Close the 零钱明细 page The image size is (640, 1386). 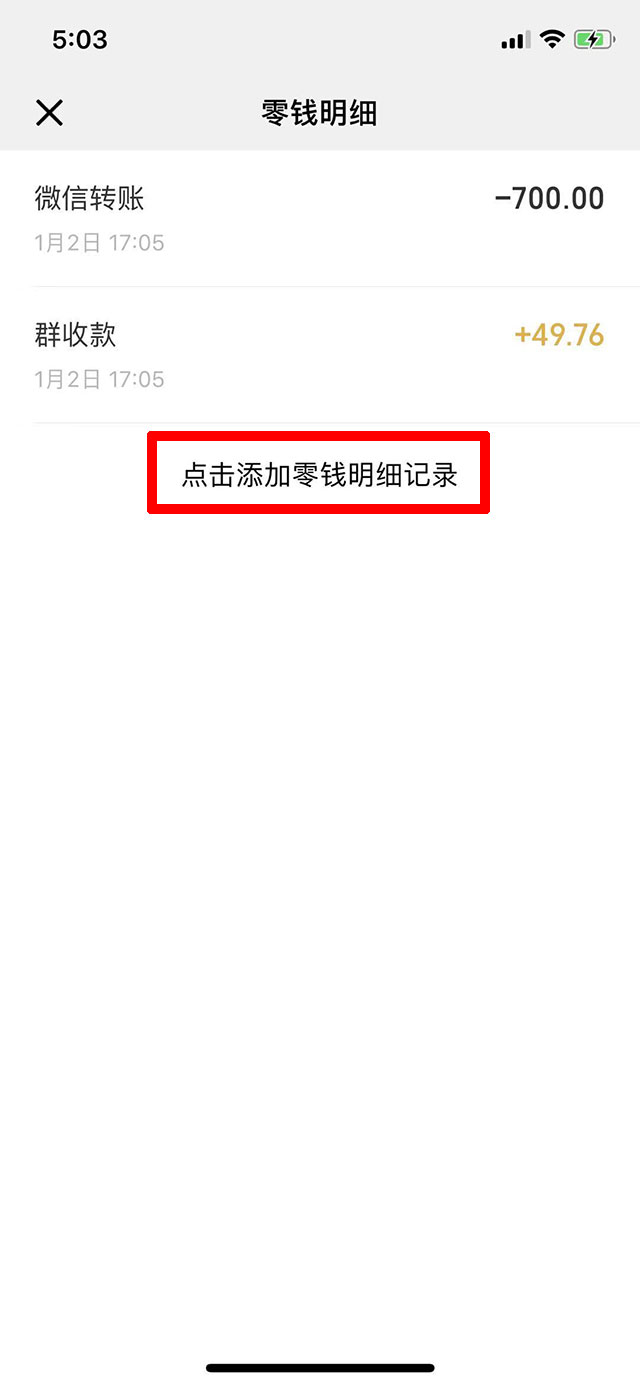(49, 113)
